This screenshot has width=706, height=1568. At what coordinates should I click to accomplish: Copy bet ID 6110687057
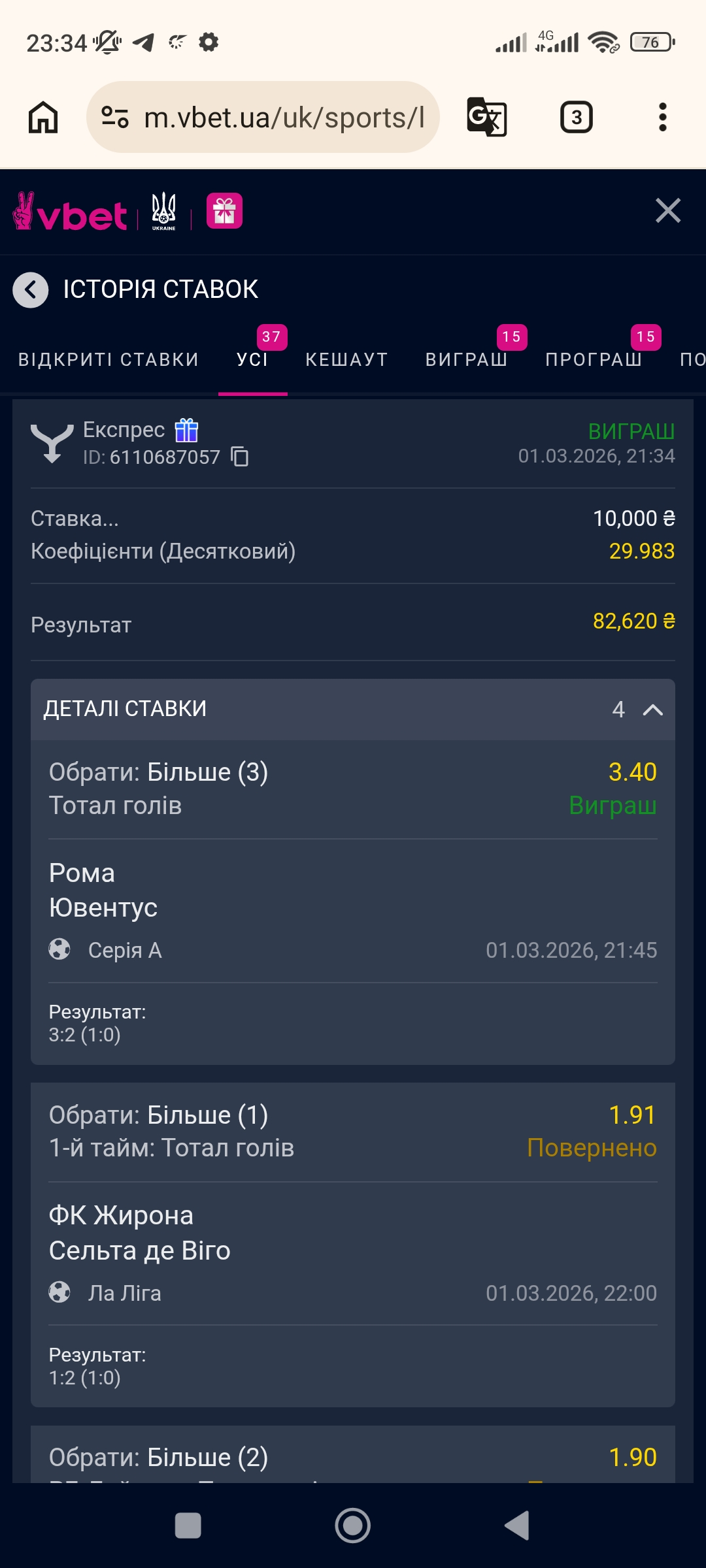coord(240,457)
